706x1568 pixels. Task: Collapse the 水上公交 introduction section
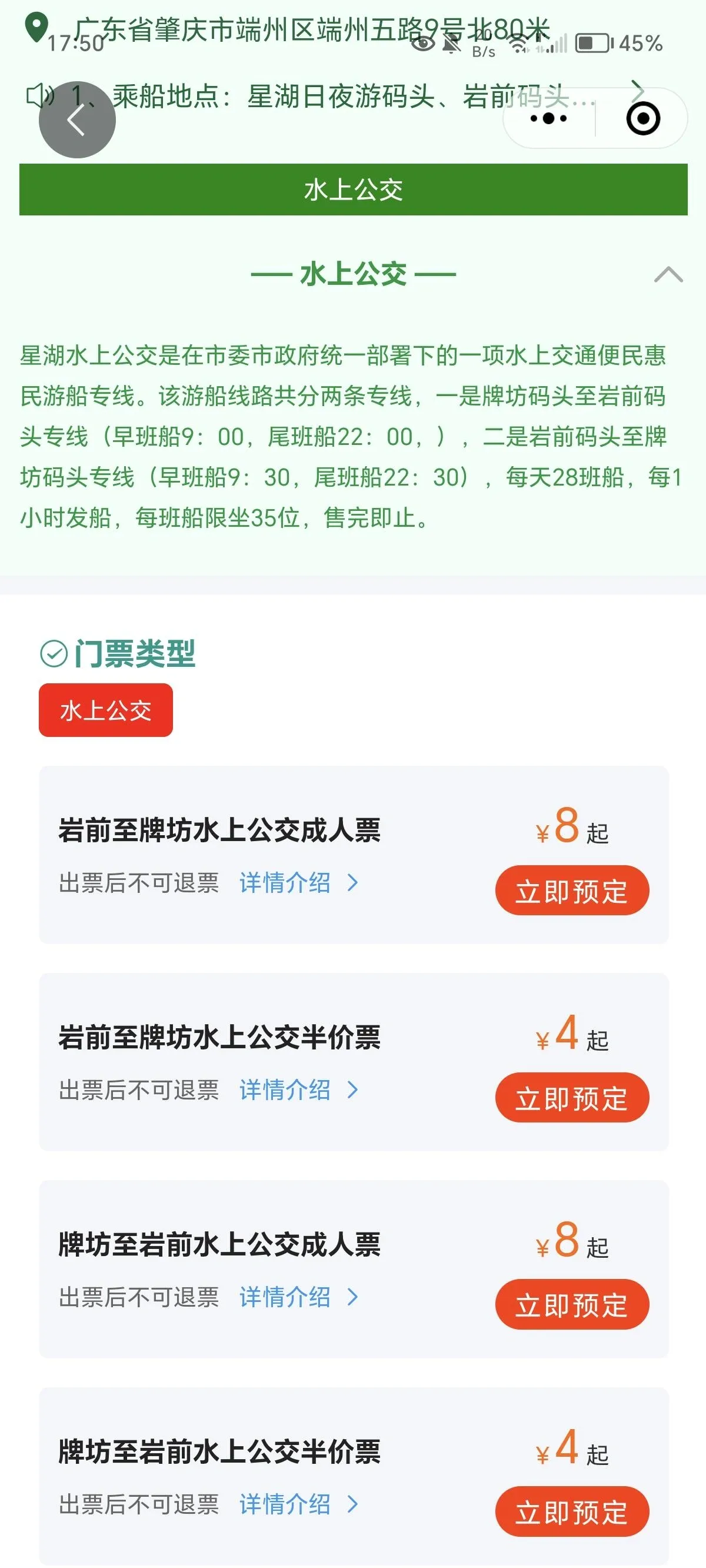pos(668,274)
